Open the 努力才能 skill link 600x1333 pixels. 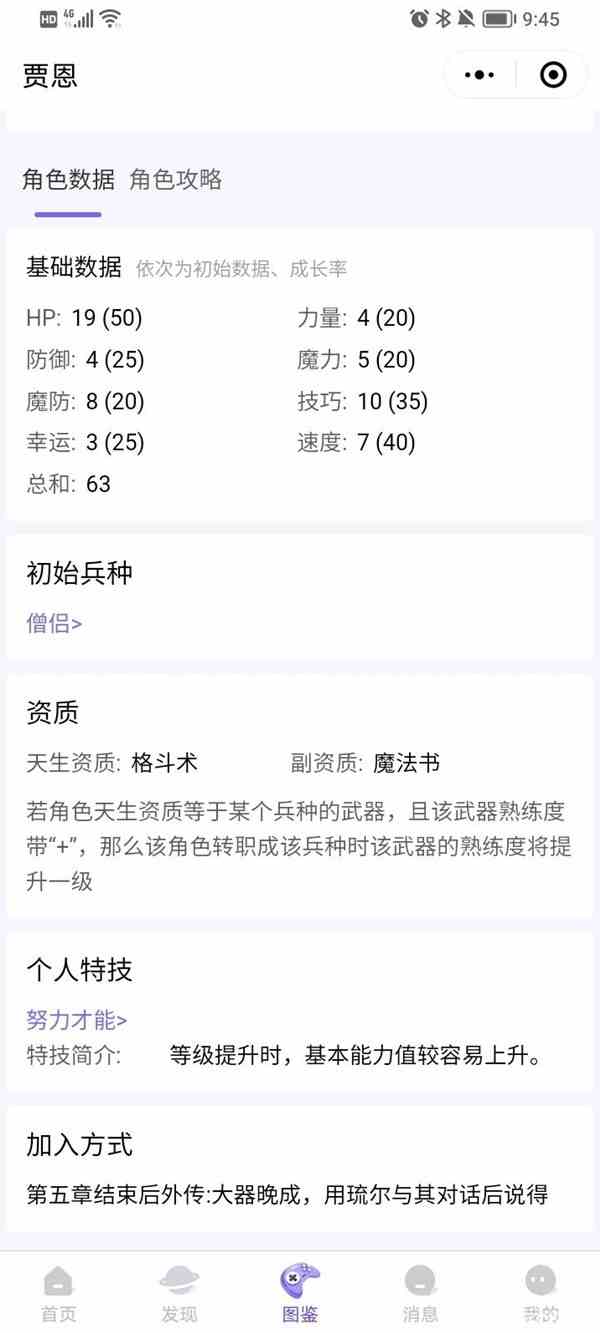[x=77, y=1020]
